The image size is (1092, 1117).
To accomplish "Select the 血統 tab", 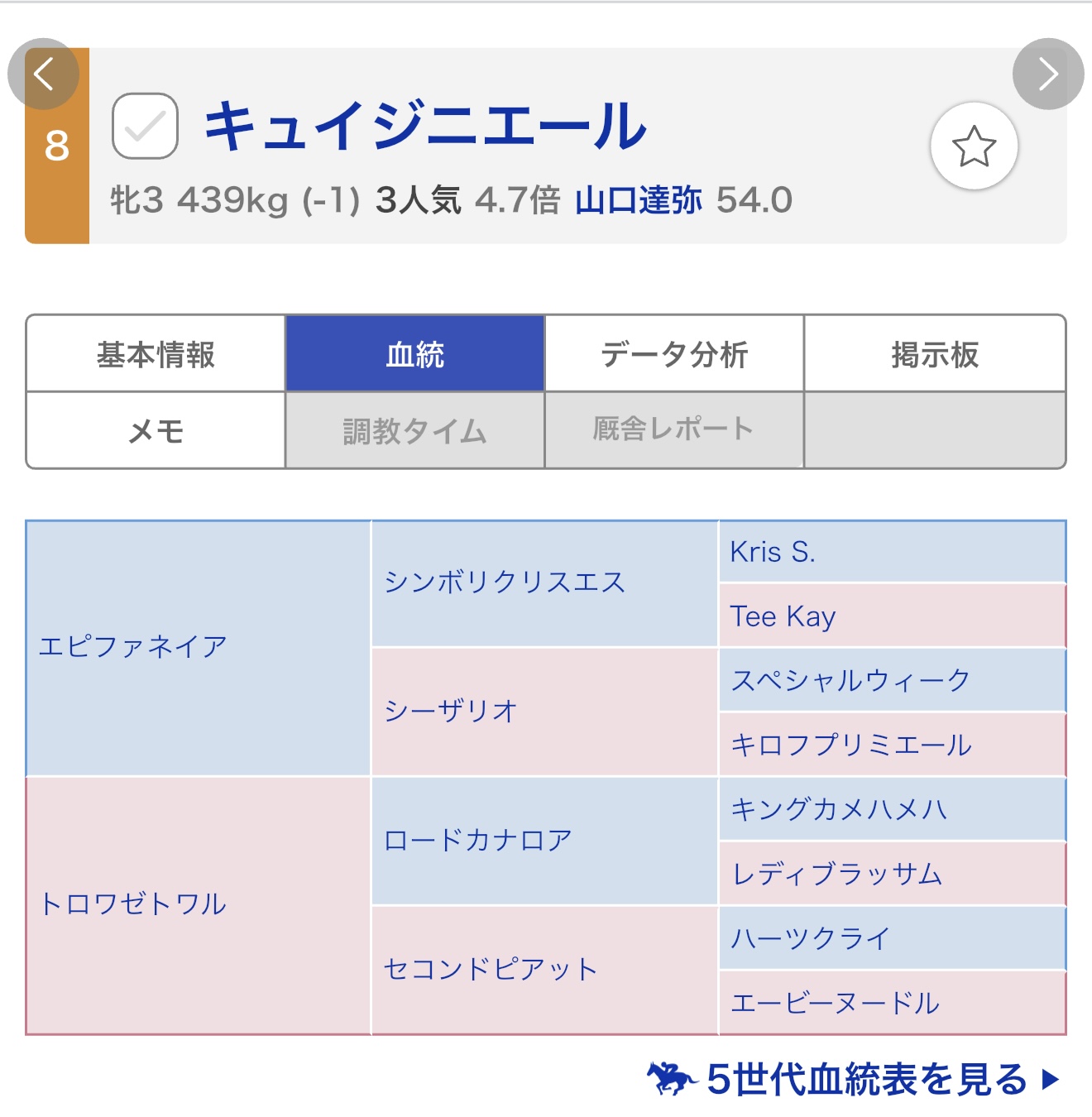I will point(414,354).
